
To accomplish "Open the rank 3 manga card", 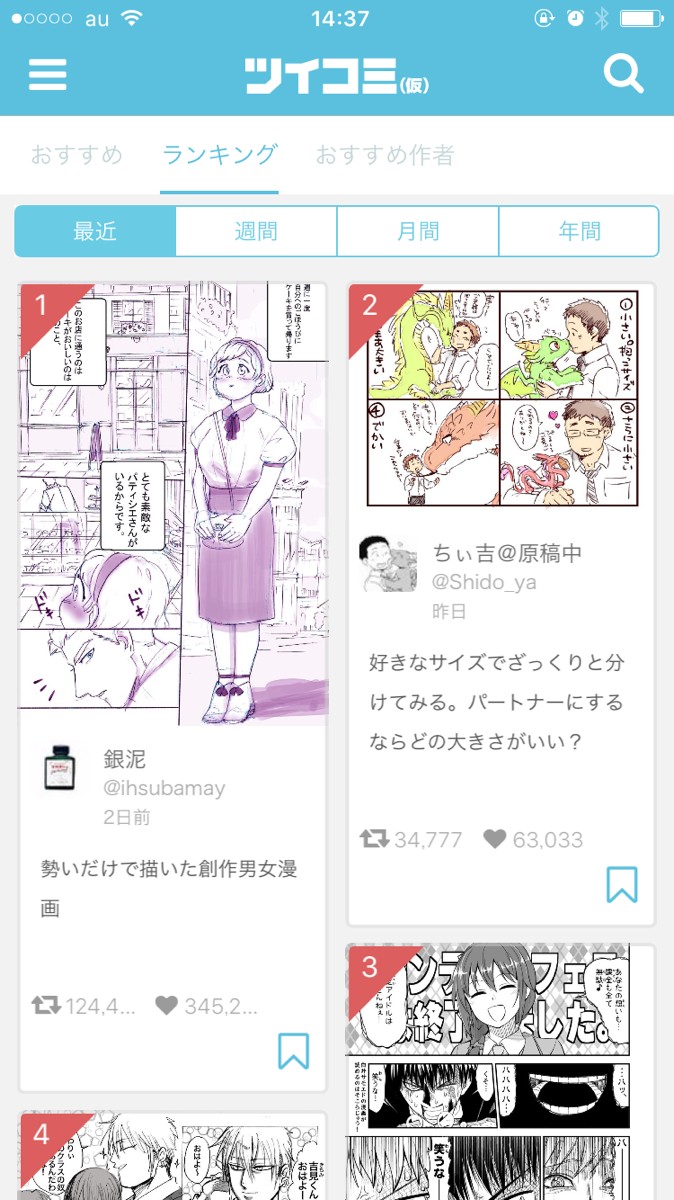I will tap(501, 1070).
